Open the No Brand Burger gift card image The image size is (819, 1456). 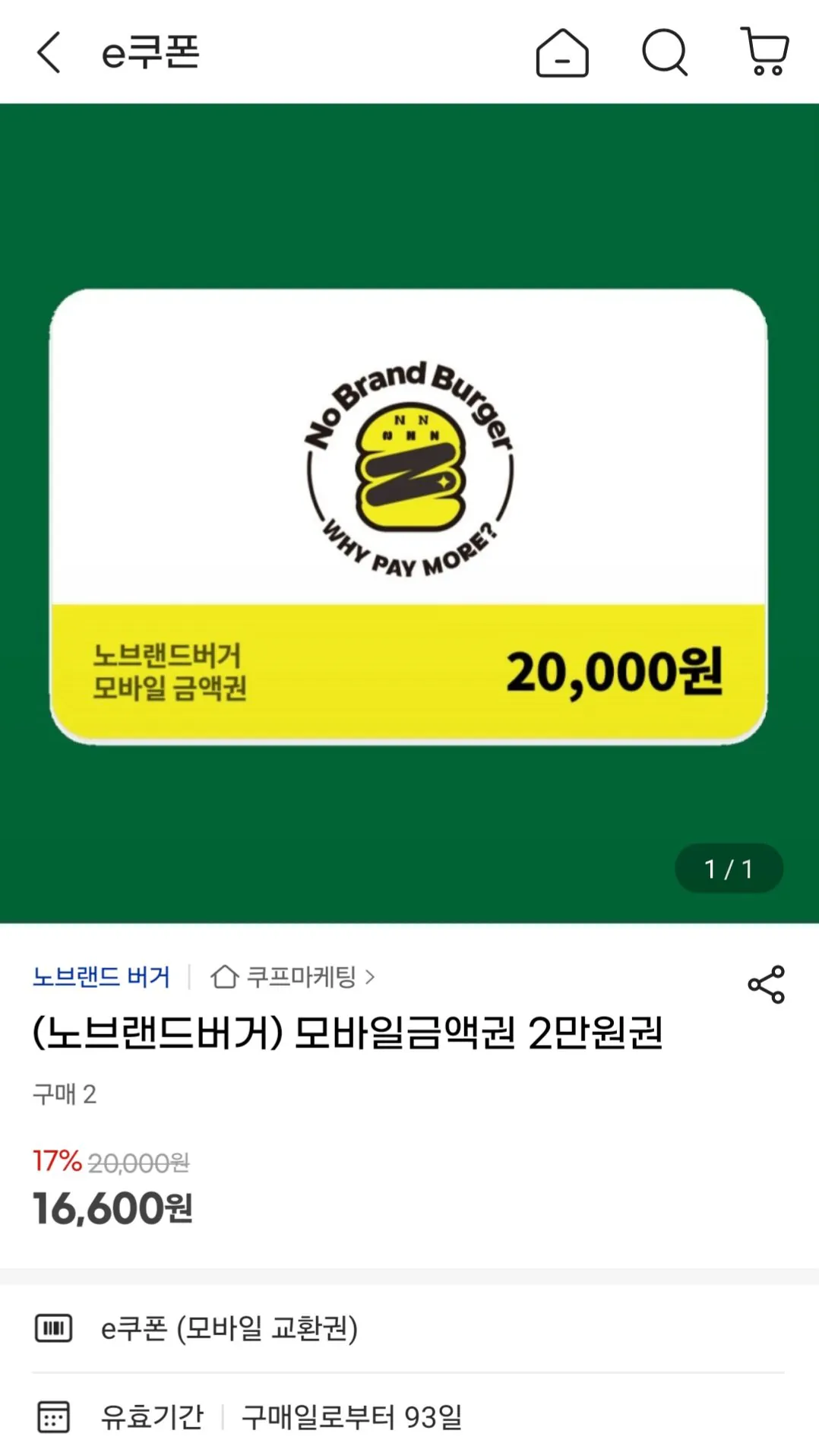[409, 515]
